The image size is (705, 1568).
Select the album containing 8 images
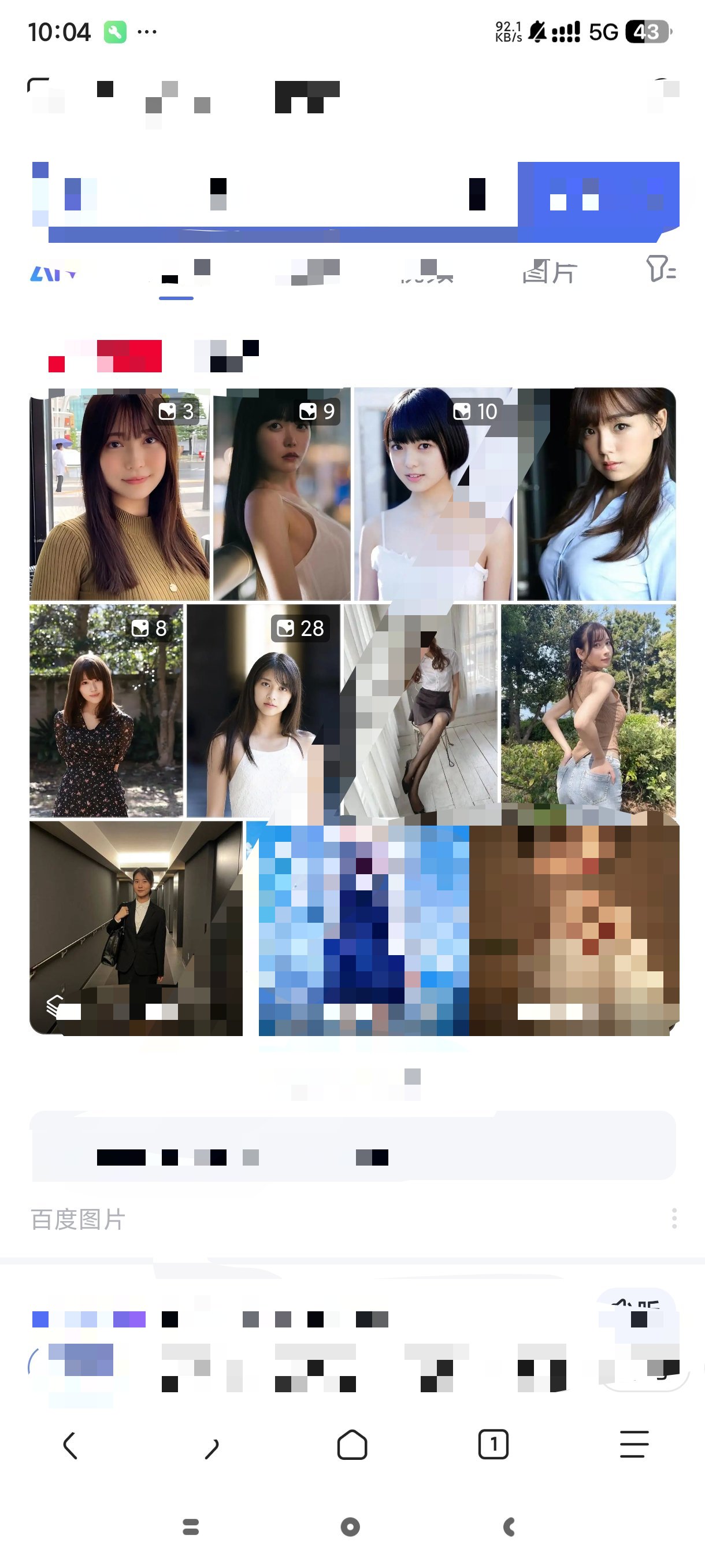pyautogui.click(x=106, y=711)
